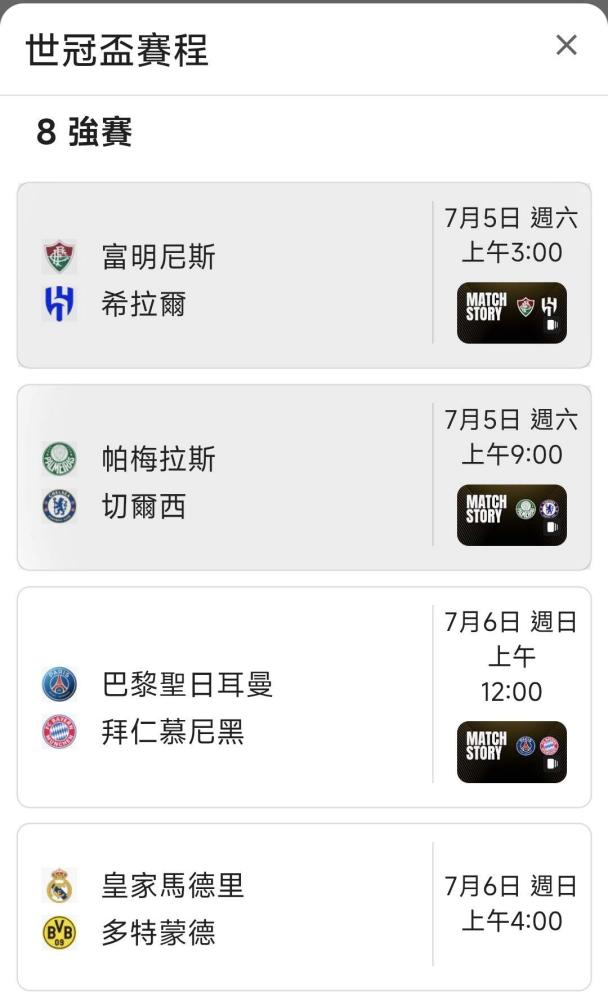The height and width of the screenshot is (1000, 608).
Task: Open the 富明尼斯 vs 希拉爾 match card
Action: (x=304, y=276)
